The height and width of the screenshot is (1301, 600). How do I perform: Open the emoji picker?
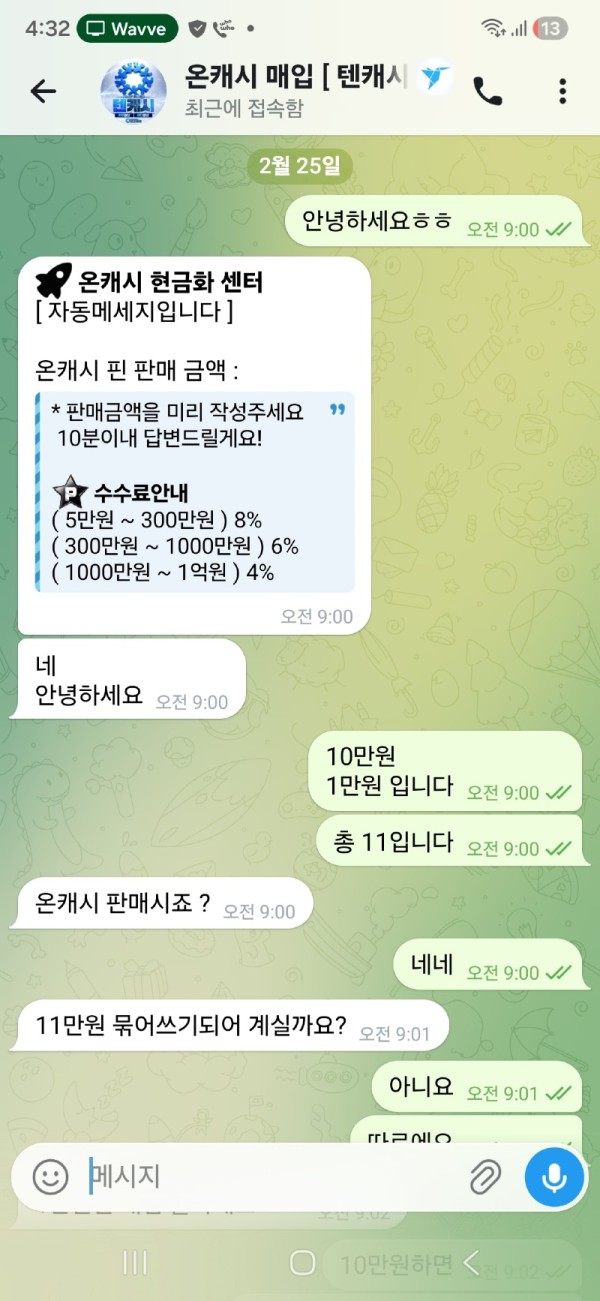point(50,1176)
